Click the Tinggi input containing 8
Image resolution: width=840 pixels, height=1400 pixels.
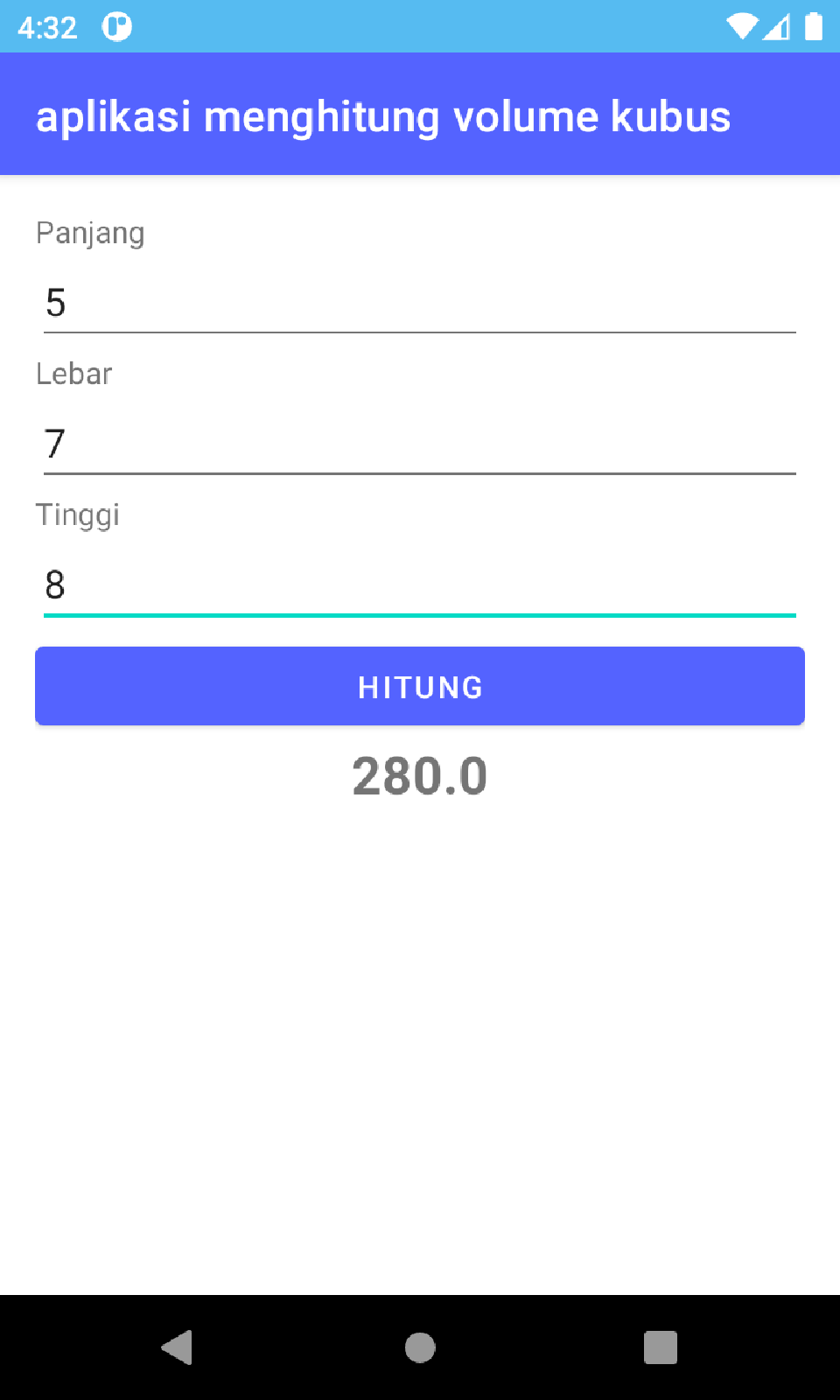click(x=420, y=585)
